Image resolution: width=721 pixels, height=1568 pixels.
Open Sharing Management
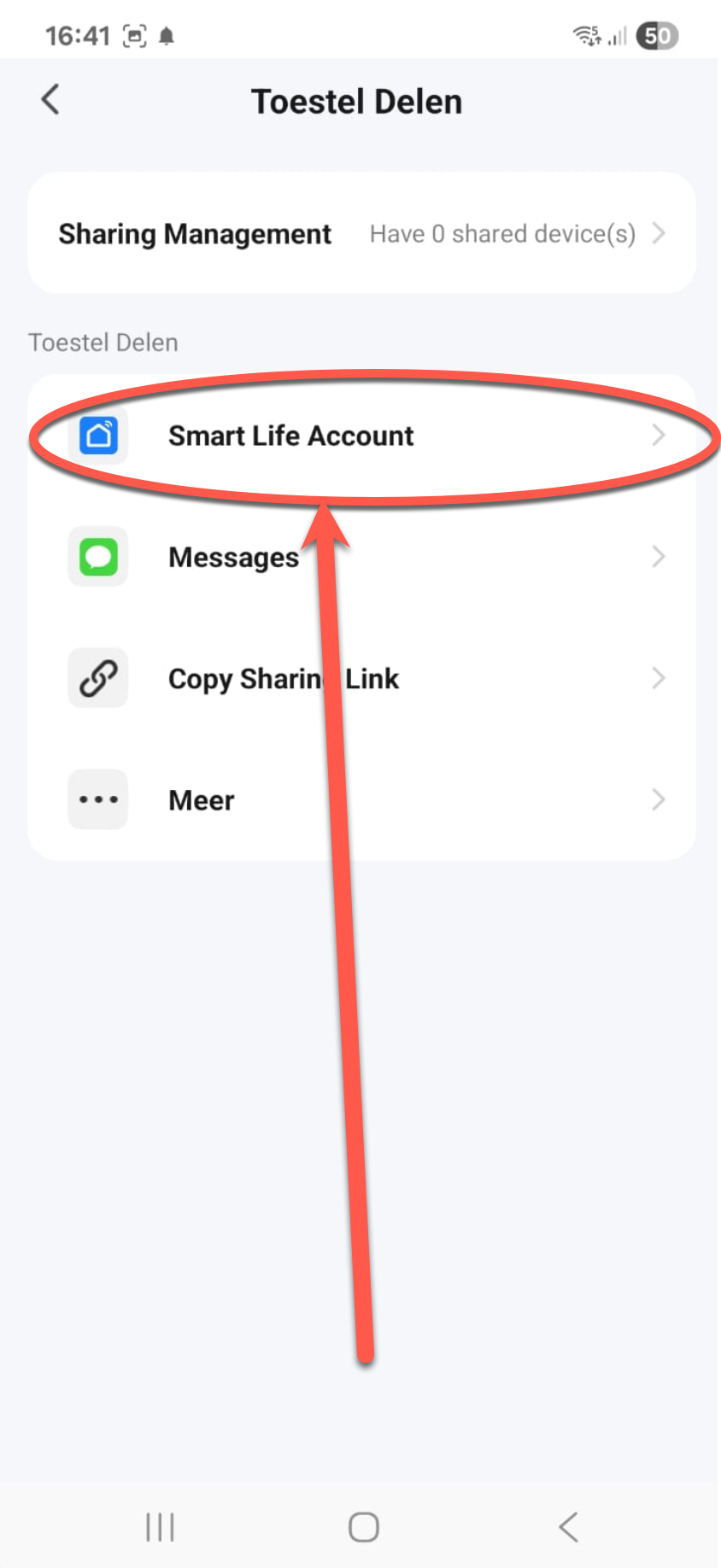click(x=361, y=233)
